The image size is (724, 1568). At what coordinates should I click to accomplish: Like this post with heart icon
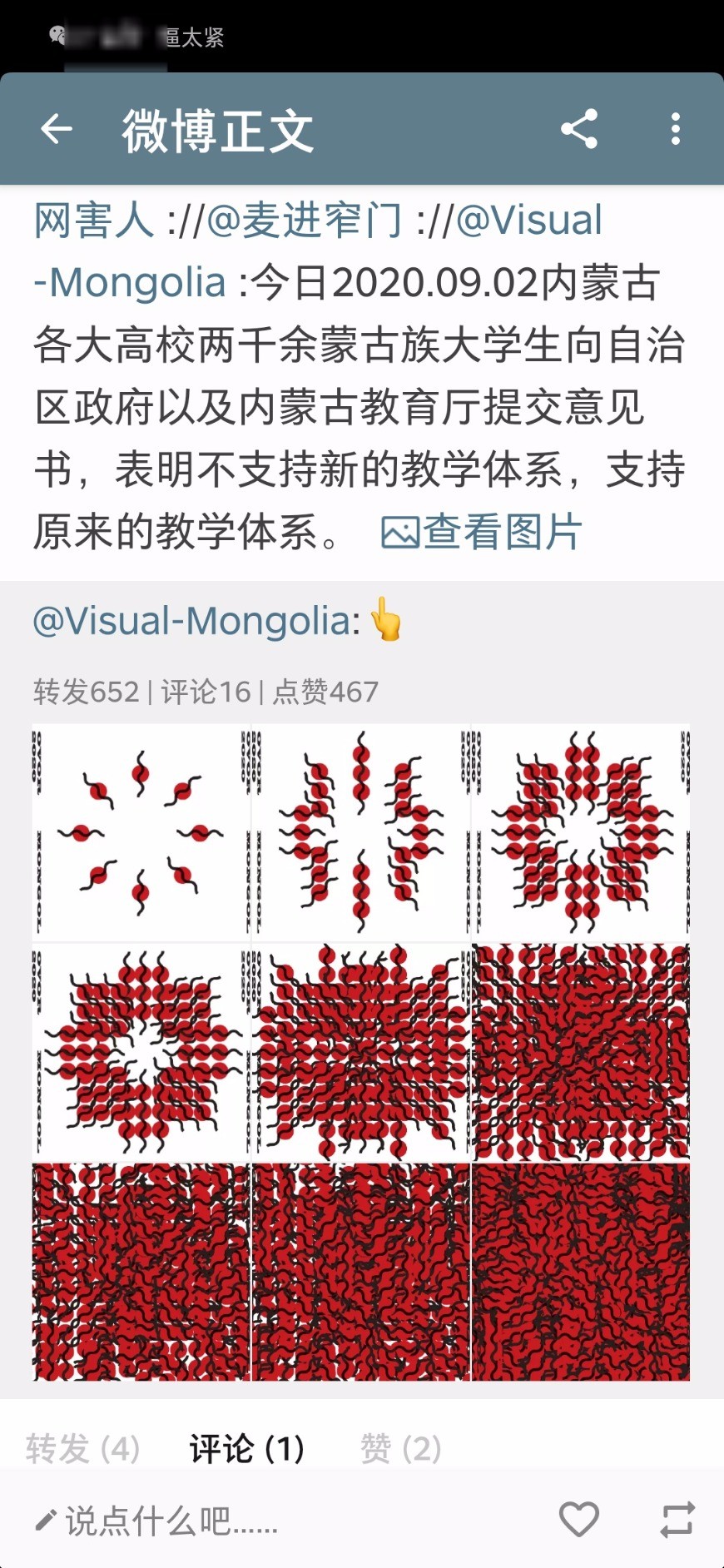click(579, 1520)
